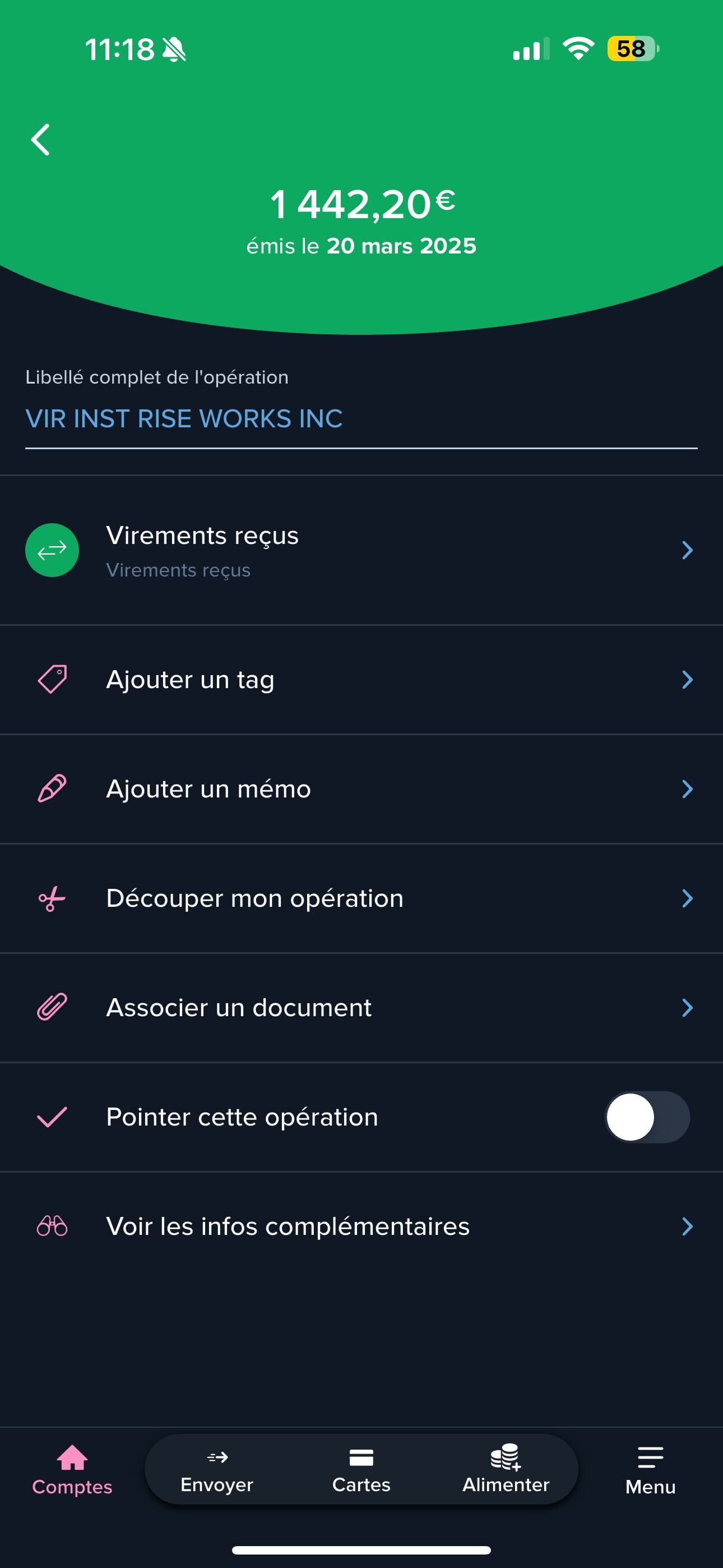Select Découper mon opération
The width and height of the screenshot is (723, 1568).
(360, 898)
